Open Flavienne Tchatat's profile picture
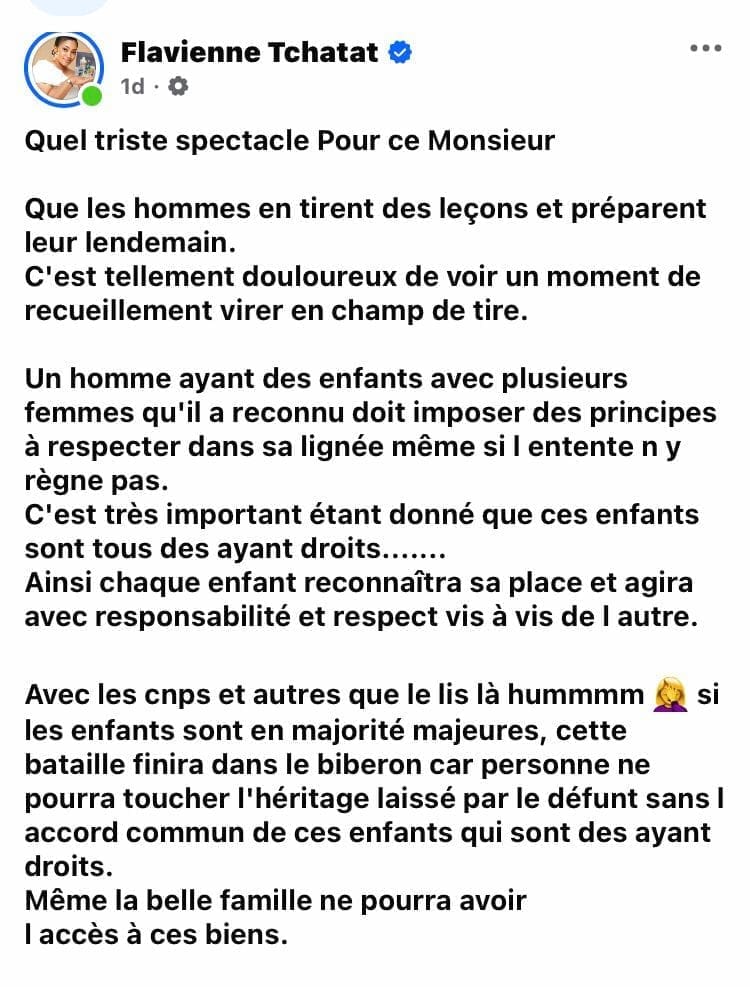The width and height of the screenshot is (750, 987). 64,69
